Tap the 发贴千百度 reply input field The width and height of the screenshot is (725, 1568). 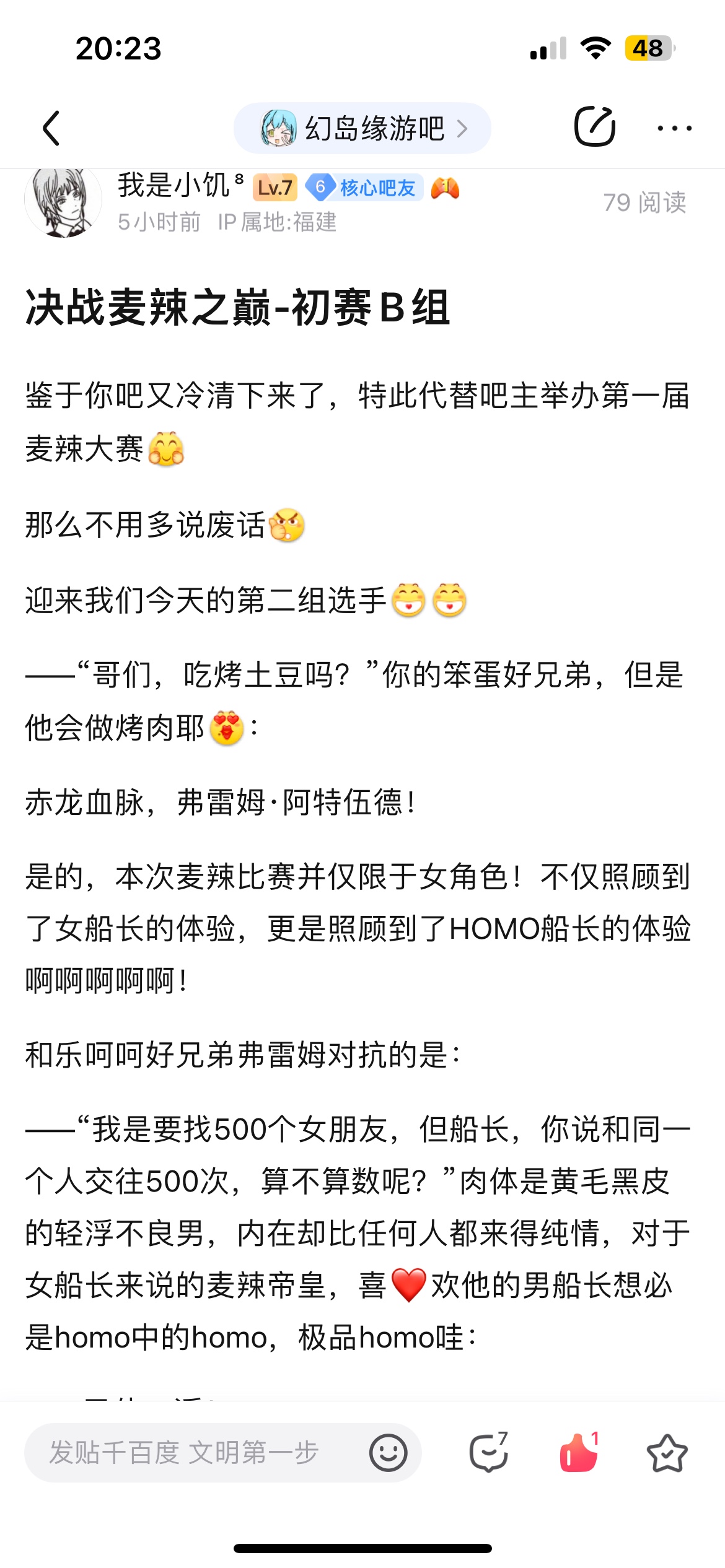pyautogui.click(x=186, y=1452)
